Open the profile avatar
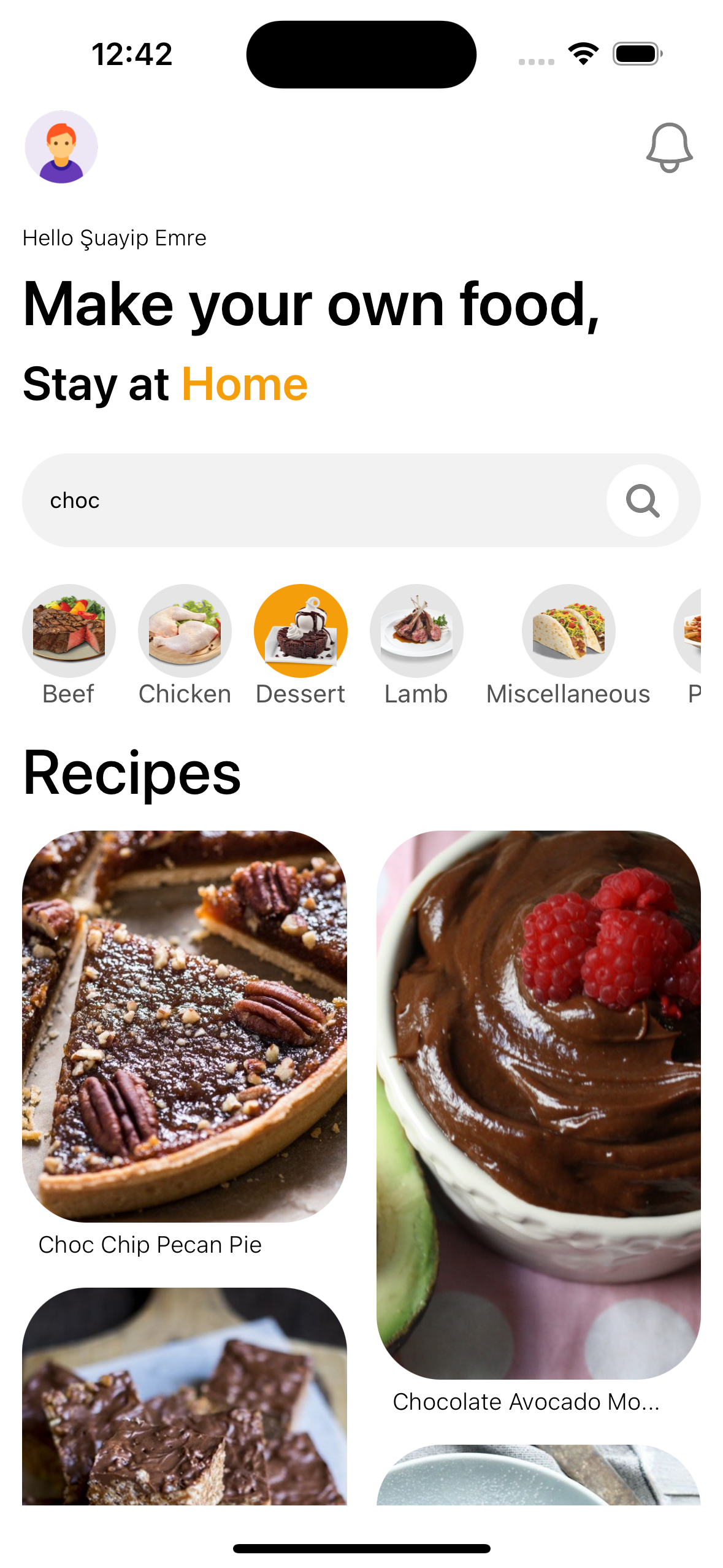 click(61, 147)
